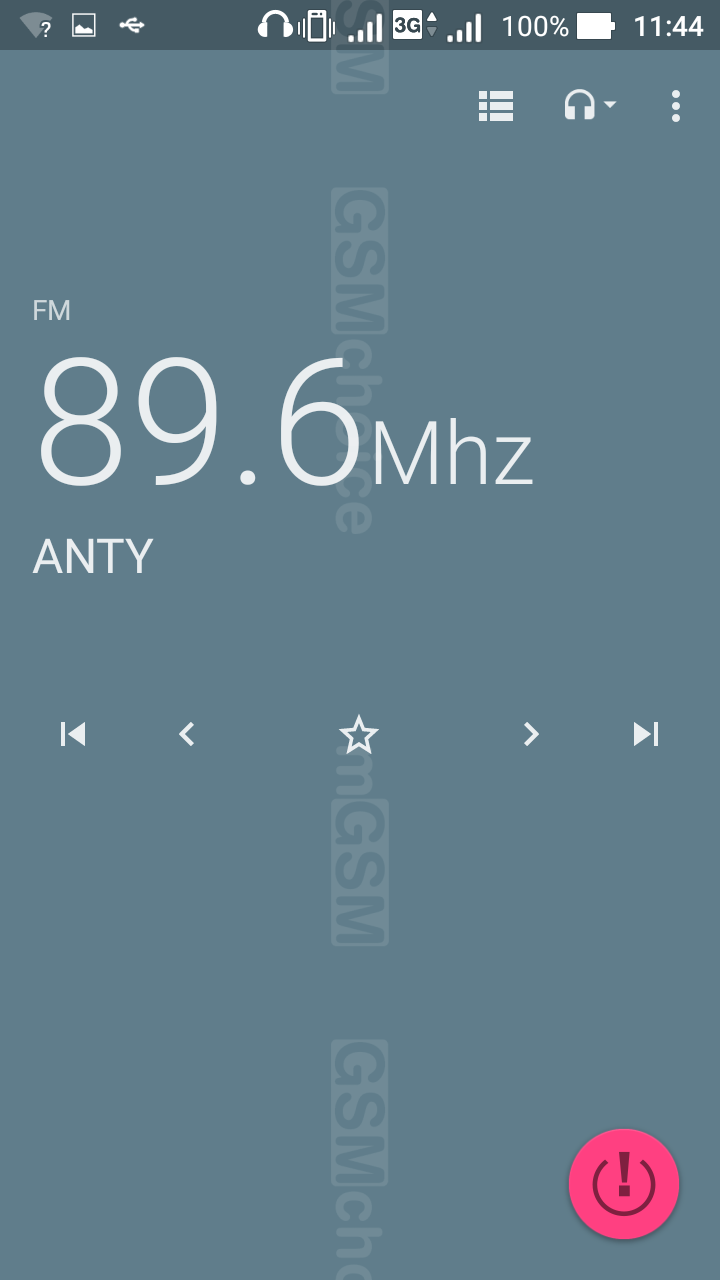Tune the frequency up one step

[x=531, y=735]
